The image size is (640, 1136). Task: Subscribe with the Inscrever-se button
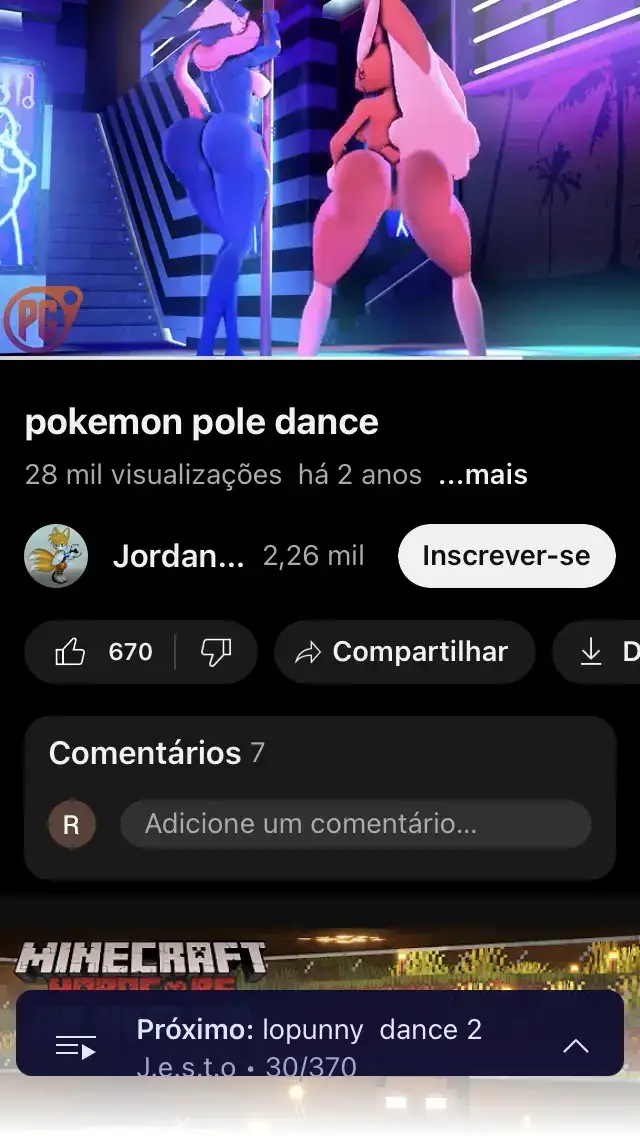click(506, 556)
